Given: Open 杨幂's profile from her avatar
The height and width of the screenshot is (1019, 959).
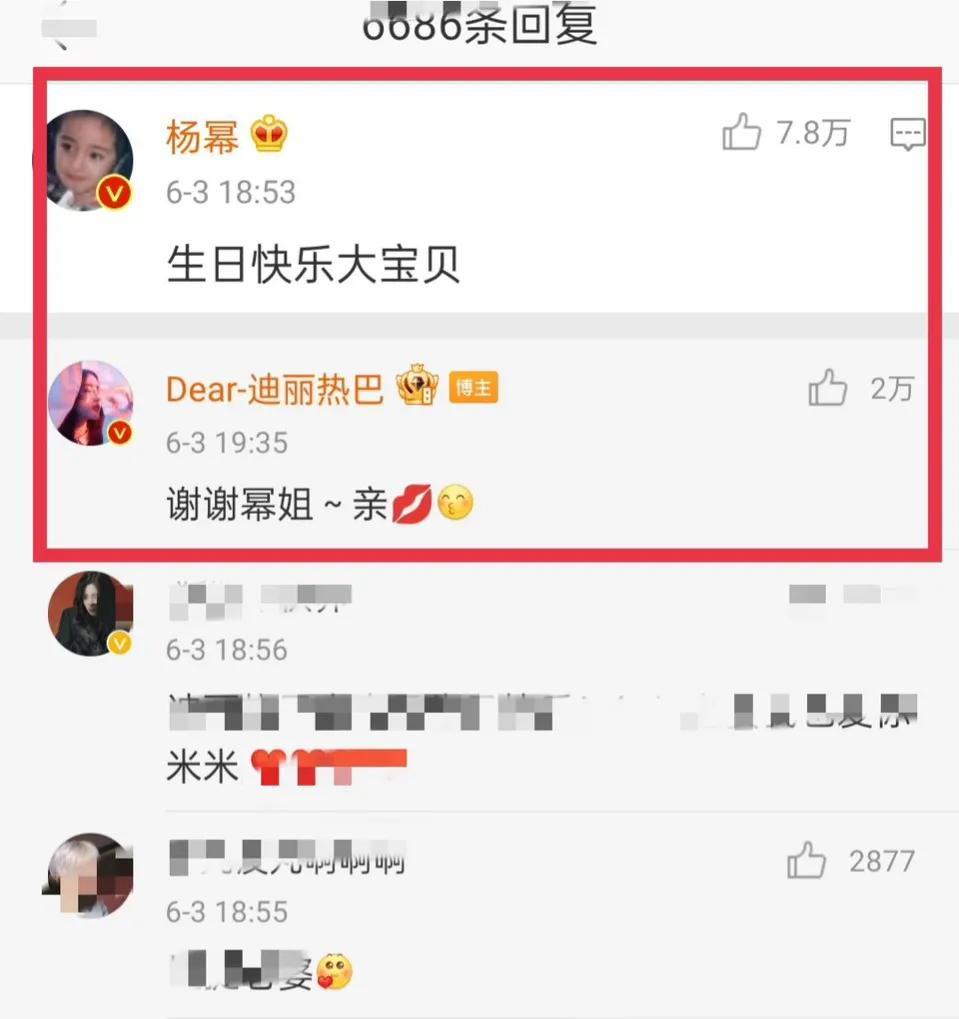Looking at the screenshot, I should (x=90, y=160).
